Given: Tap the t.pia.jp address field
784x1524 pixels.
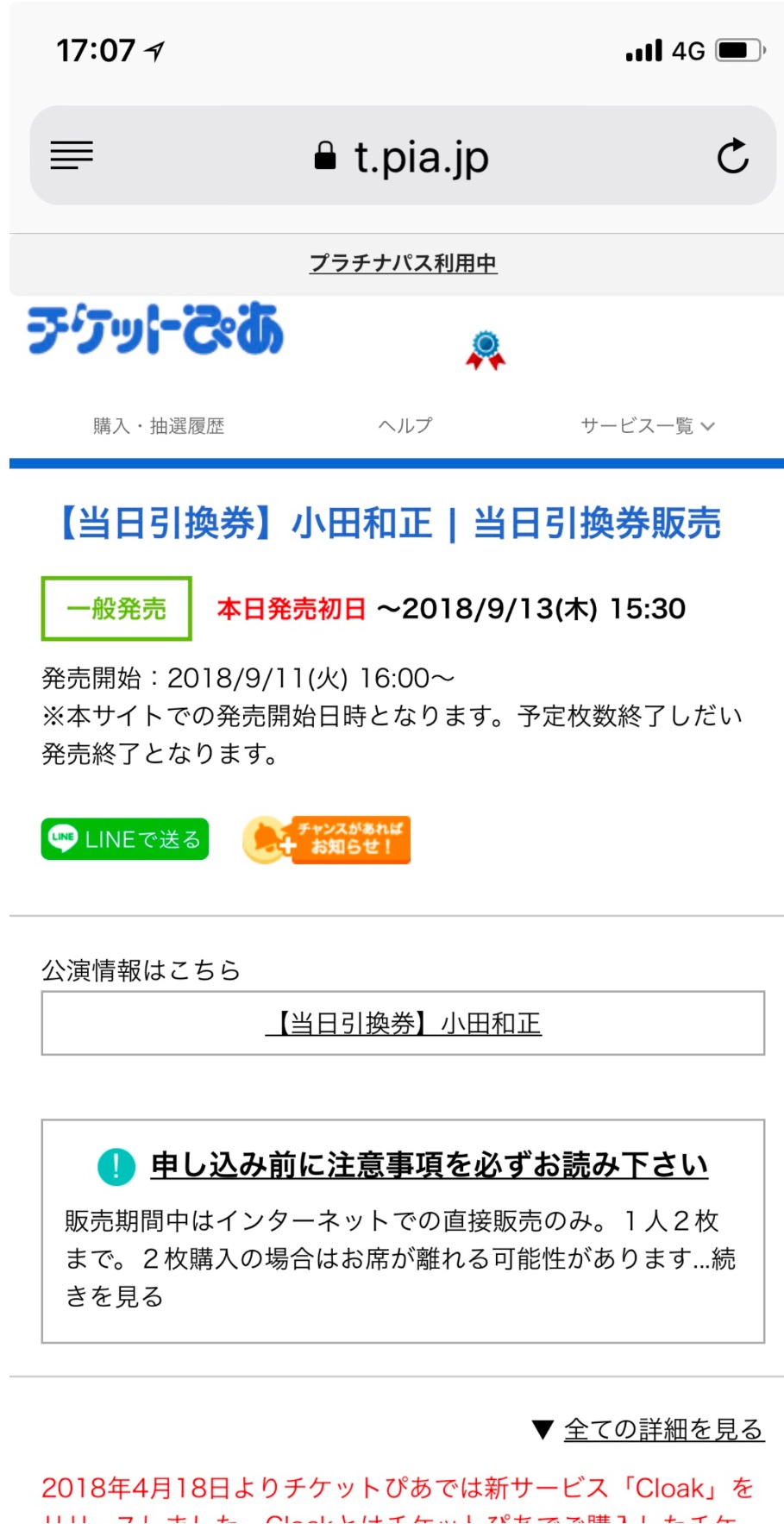Looking at the screenshot, I should point(402,156).
